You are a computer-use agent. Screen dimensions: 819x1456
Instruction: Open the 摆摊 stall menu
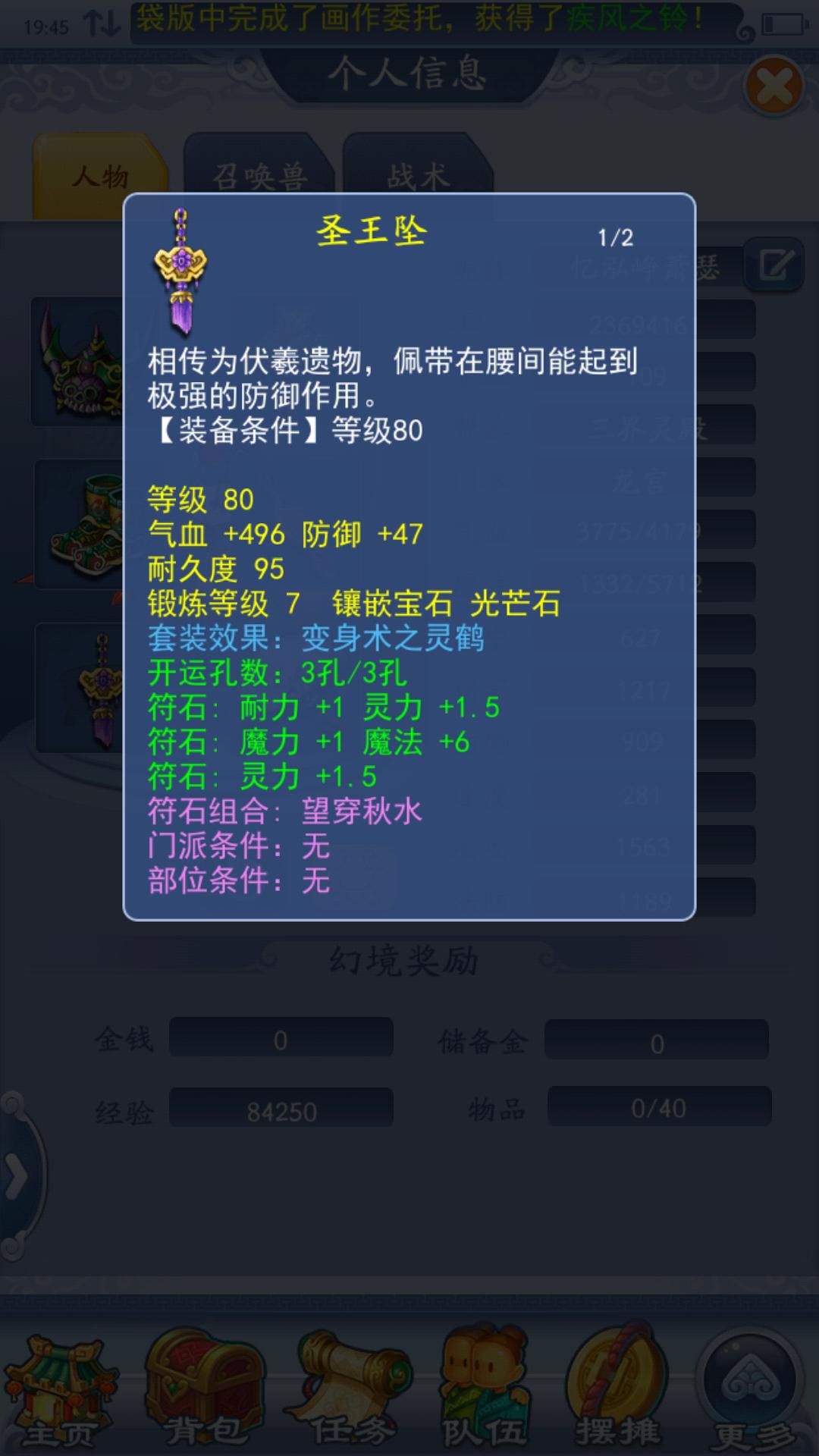[x=616, y=1389]
